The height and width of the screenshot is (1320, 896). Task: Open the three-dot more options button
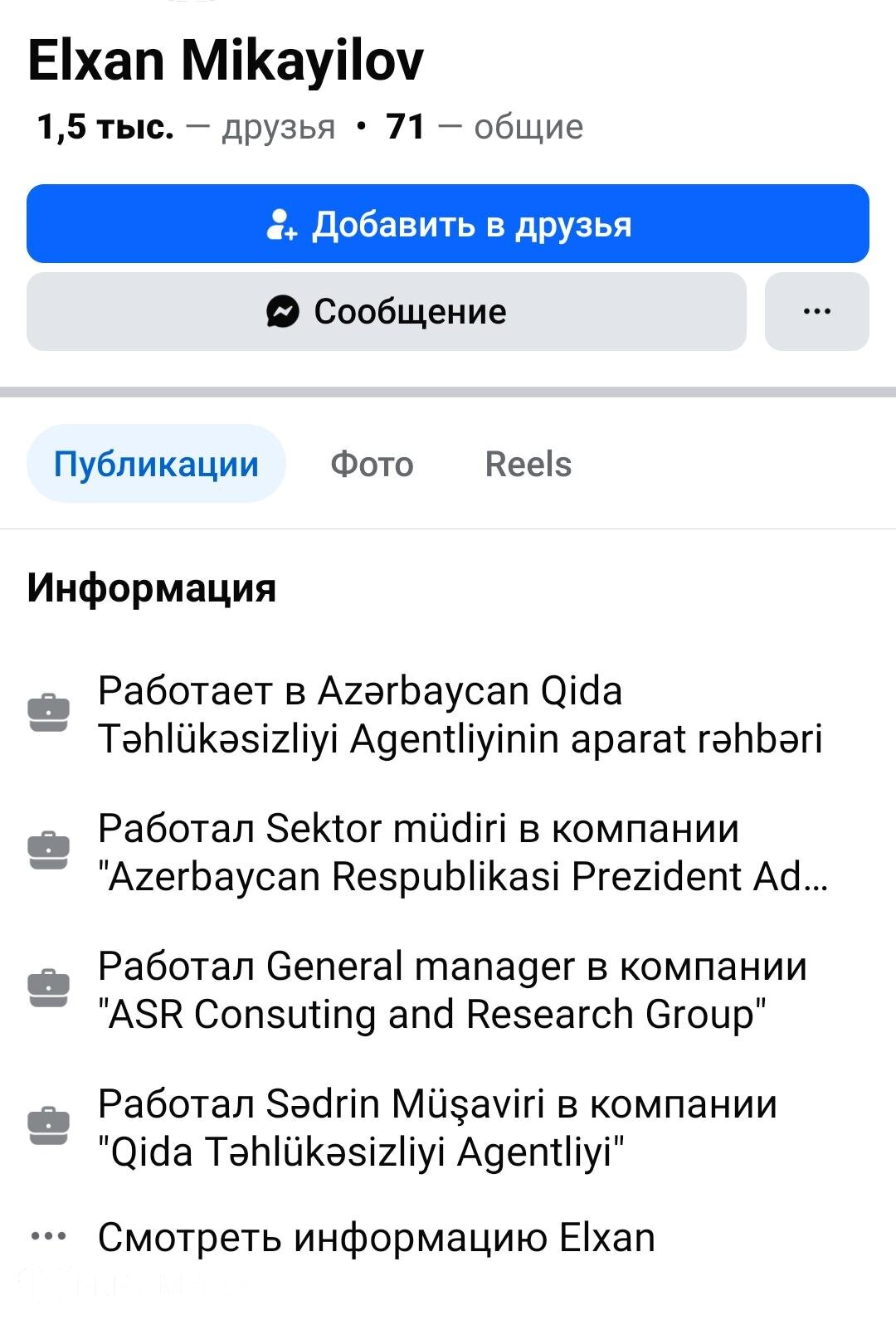[816, 312]
